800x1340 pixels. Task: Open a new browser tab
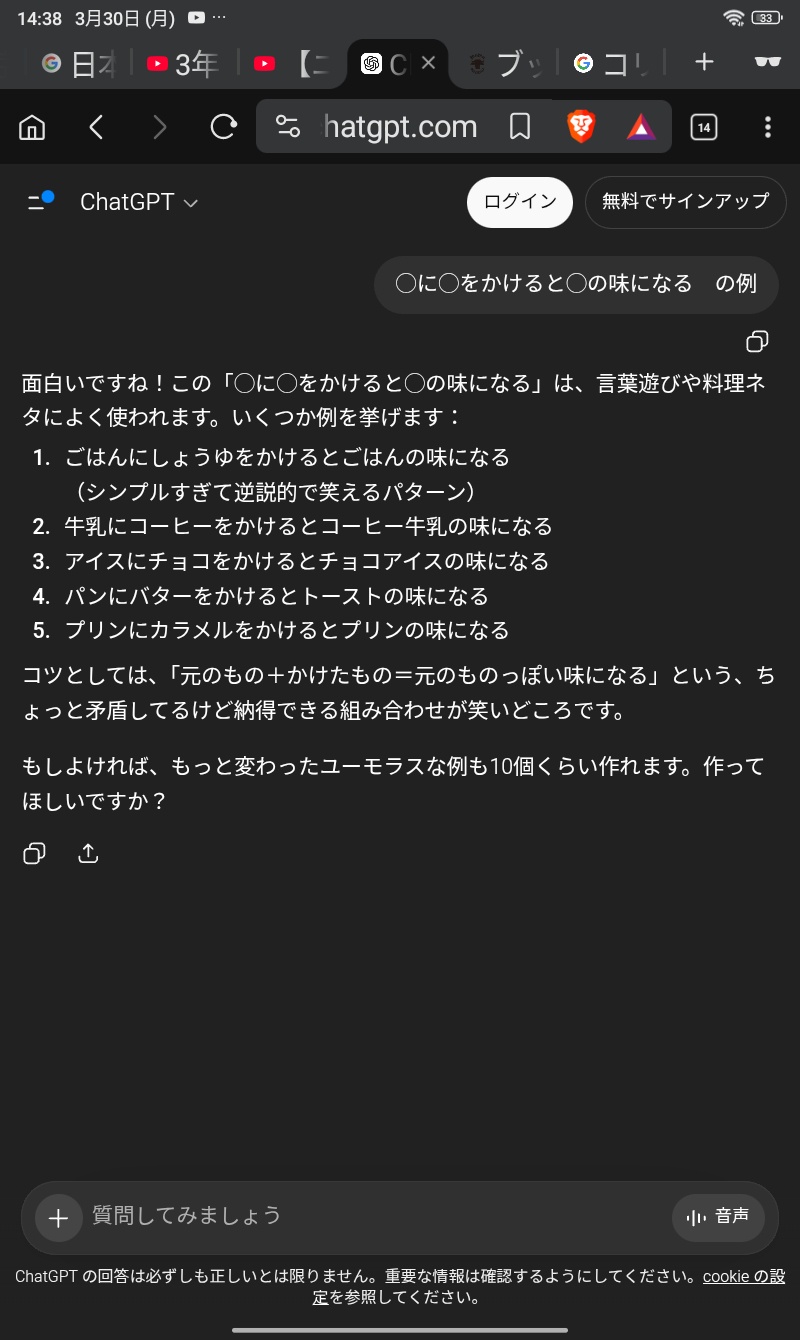pyautogui.click(x=704, y=63)
